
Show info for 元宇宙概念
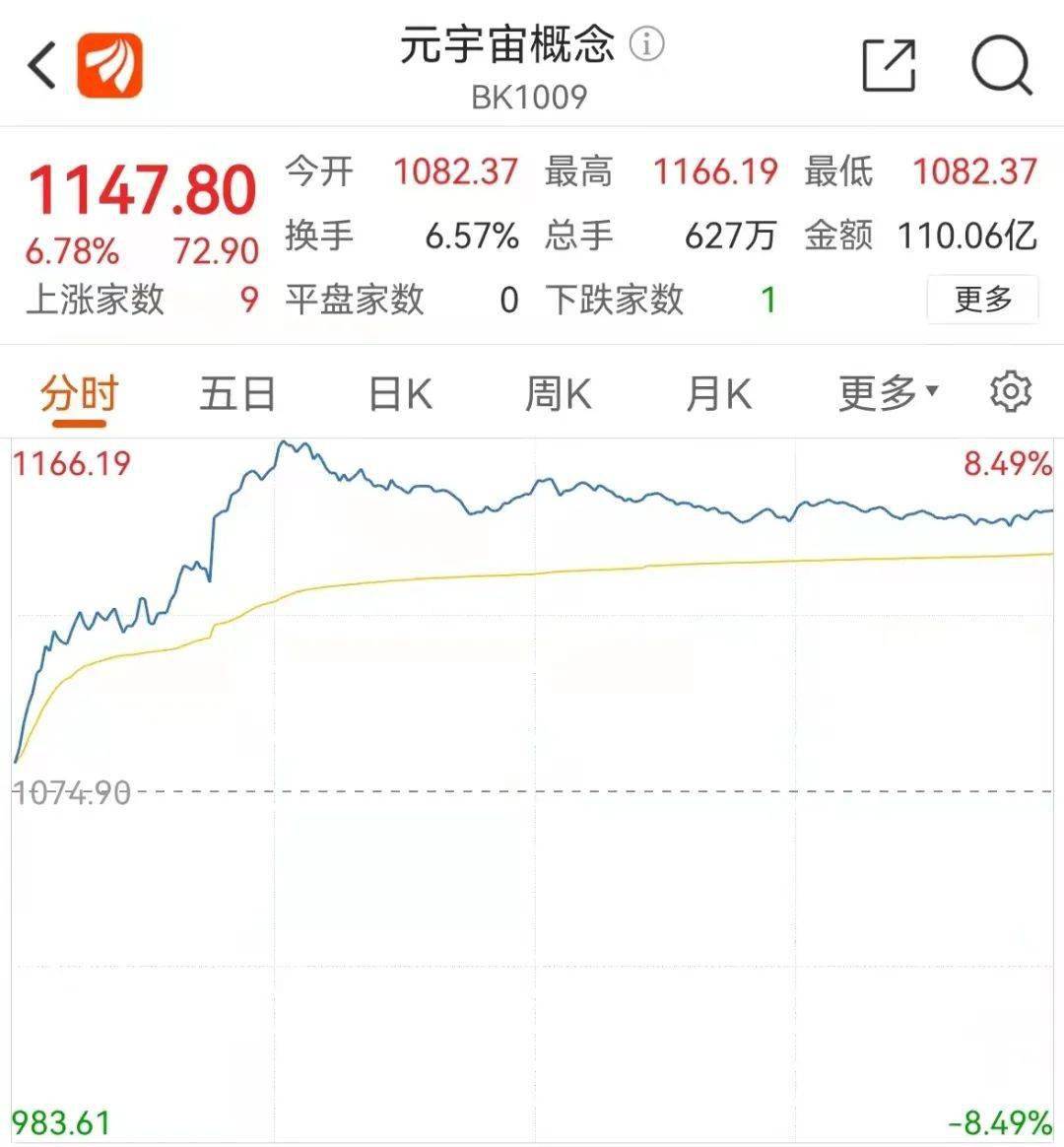point(647,44)
